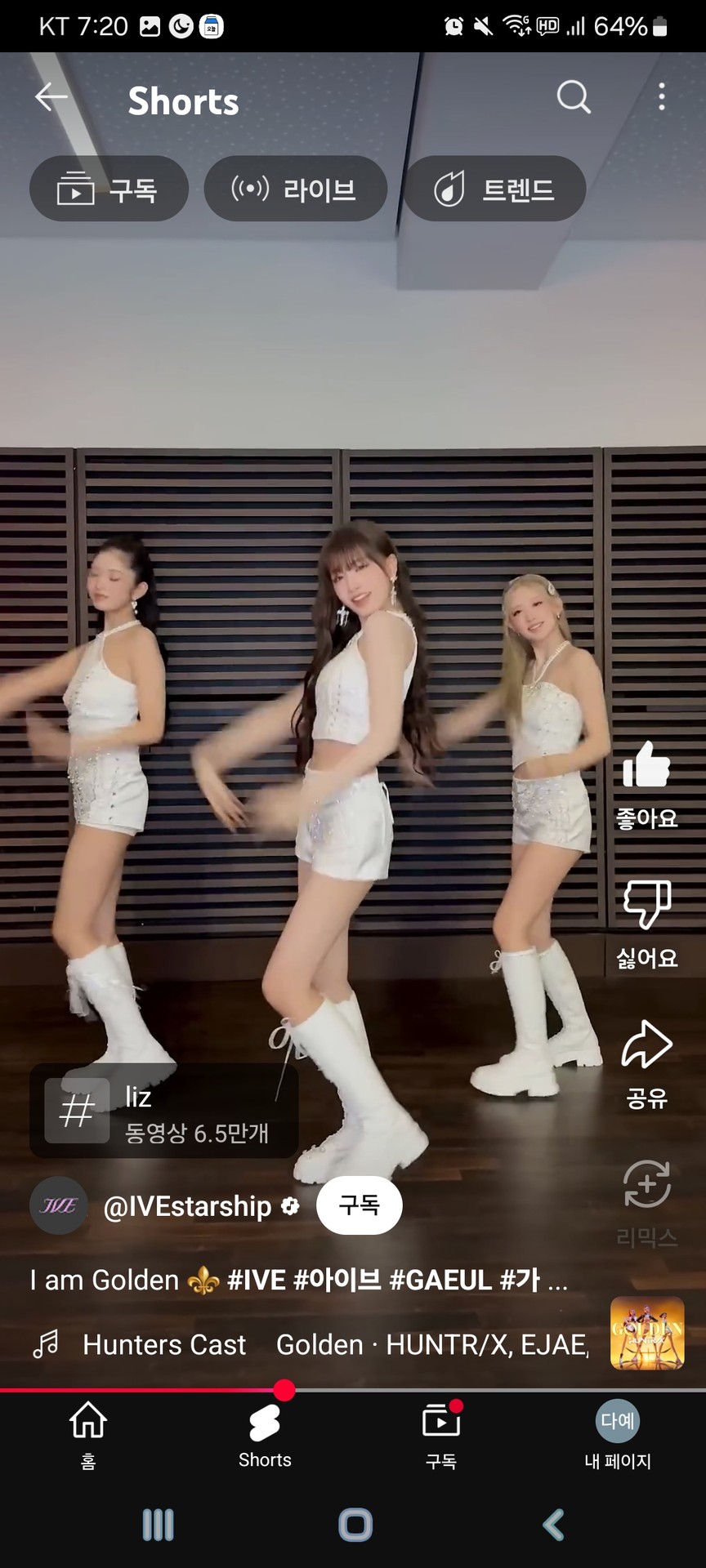Open Shorts search
Screen dimensions: 706x1568
[x=574, y=97]
